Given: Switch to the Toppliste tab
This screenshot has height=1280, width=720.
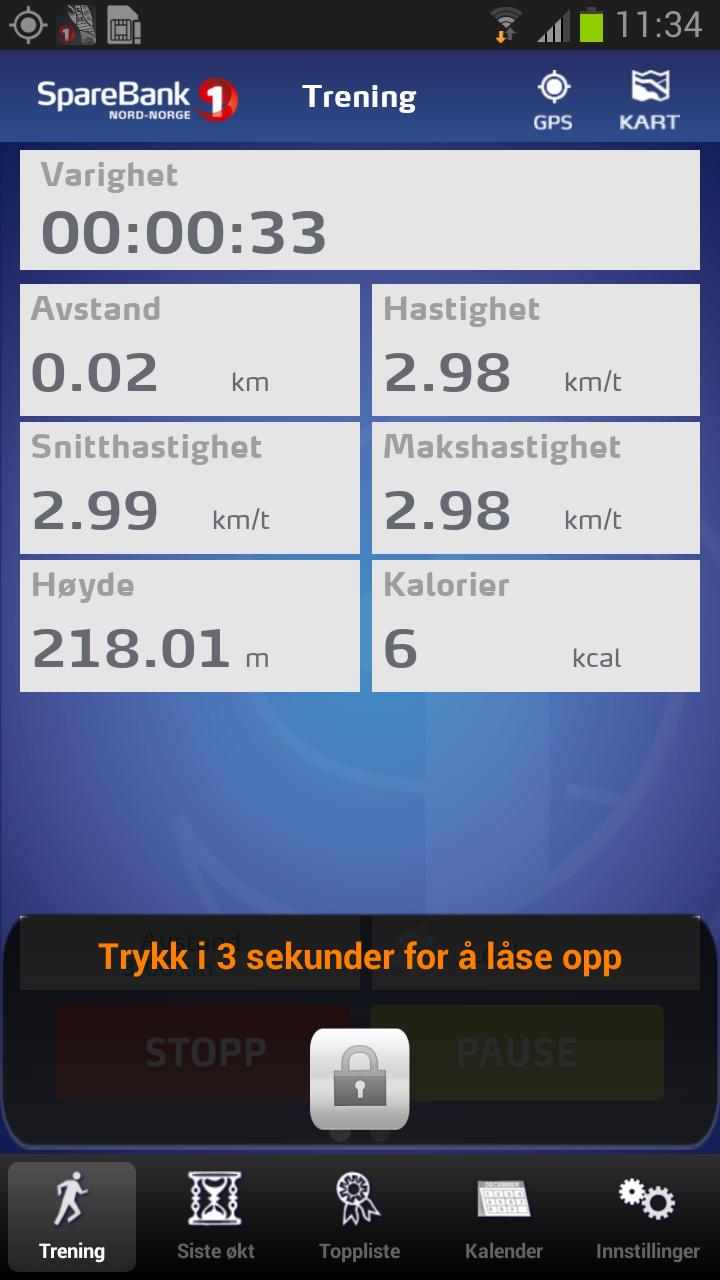Looking at the screenshot, I should coord(358,1215).
